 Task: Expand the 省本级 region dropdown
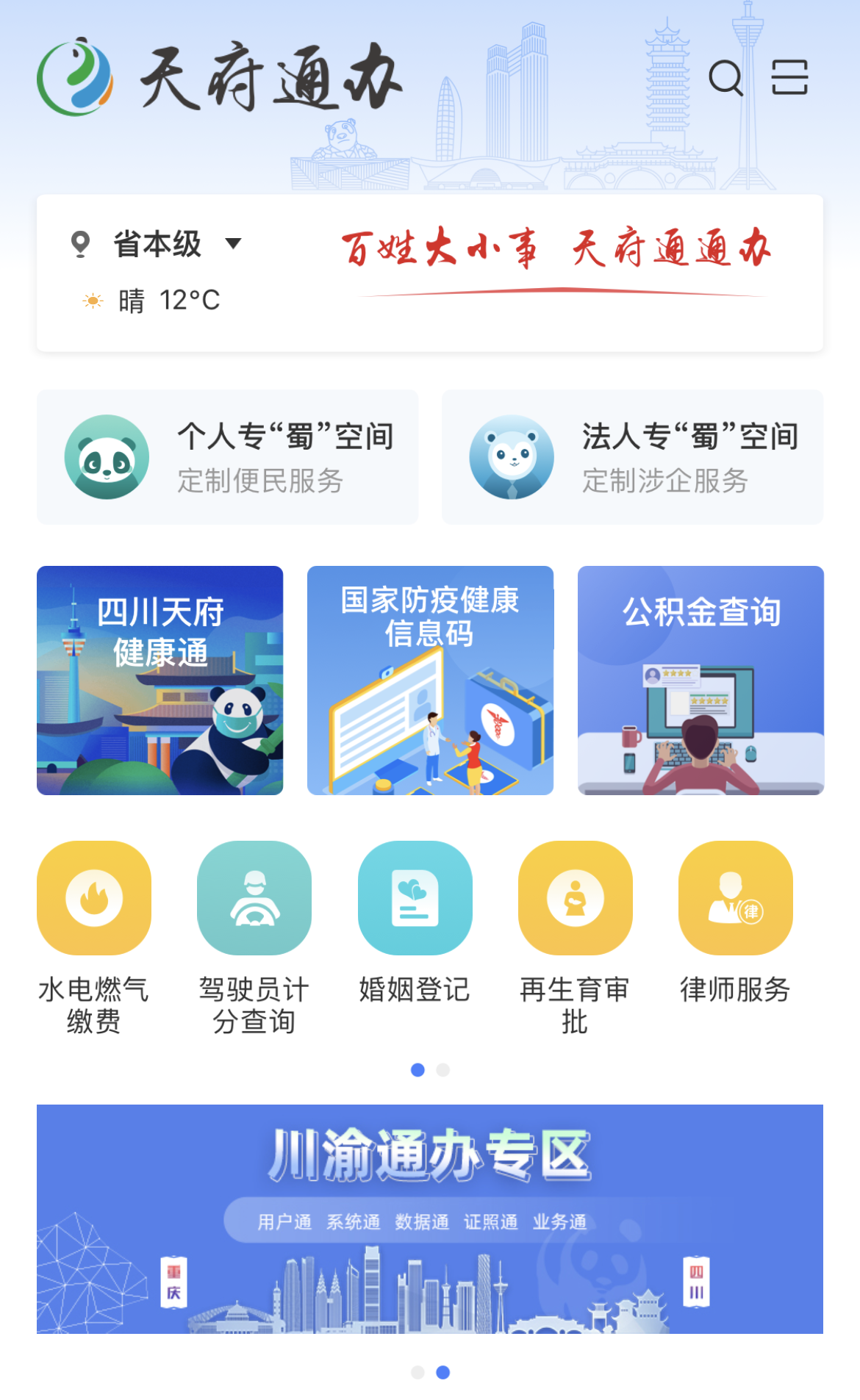(176, 244)
